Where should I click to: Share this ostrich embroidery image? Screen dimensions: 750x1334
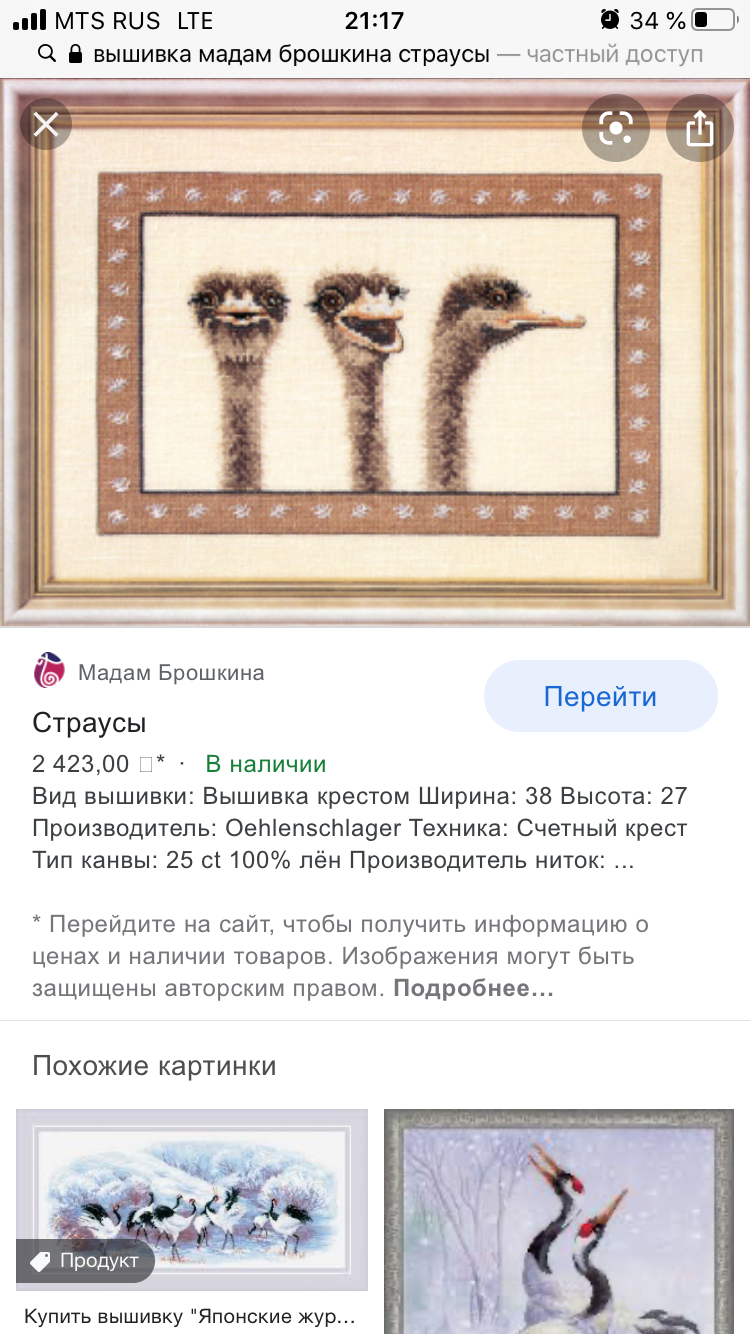pyautogui.click(x=700, y=128)
